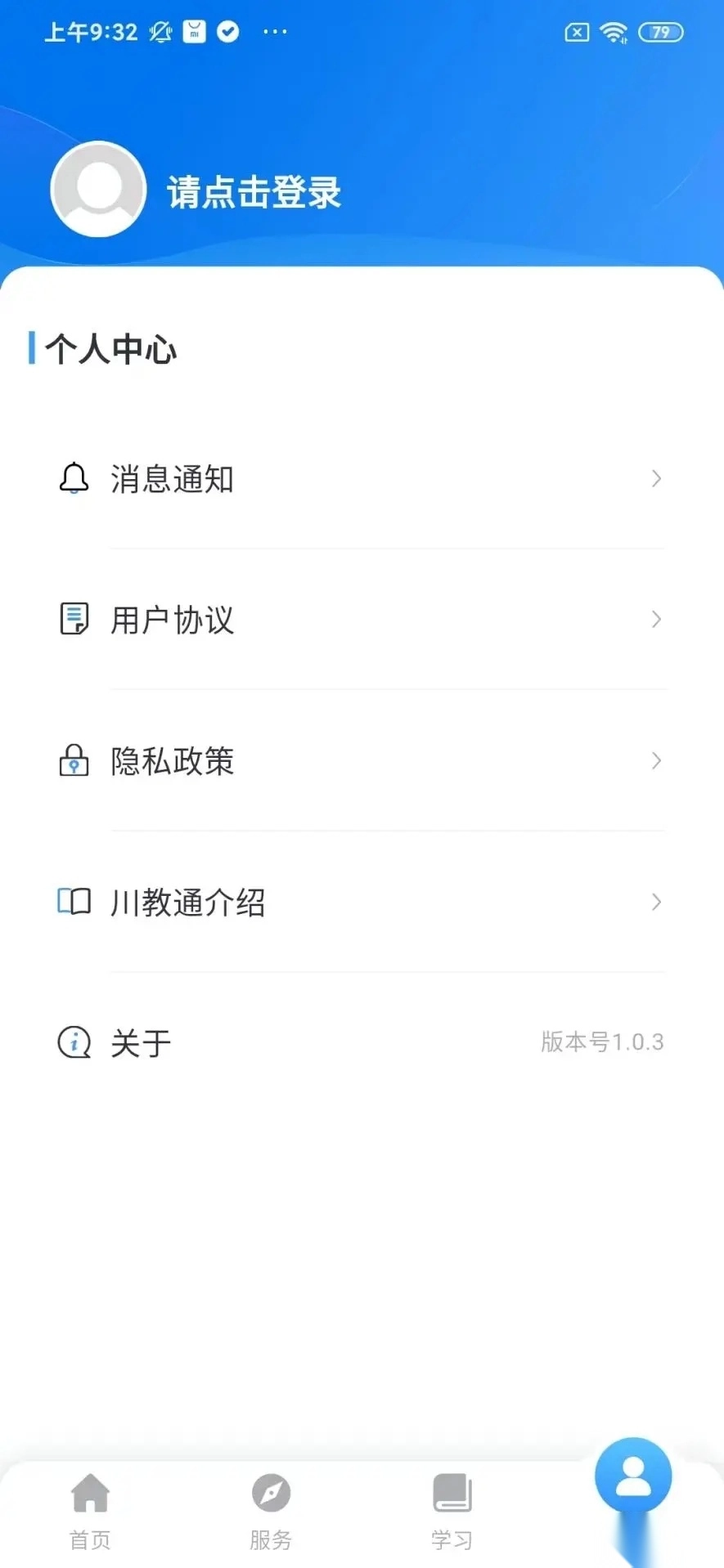Tap 请点击登录 to log in
724x1568 pixels.
tap(254, 193)
